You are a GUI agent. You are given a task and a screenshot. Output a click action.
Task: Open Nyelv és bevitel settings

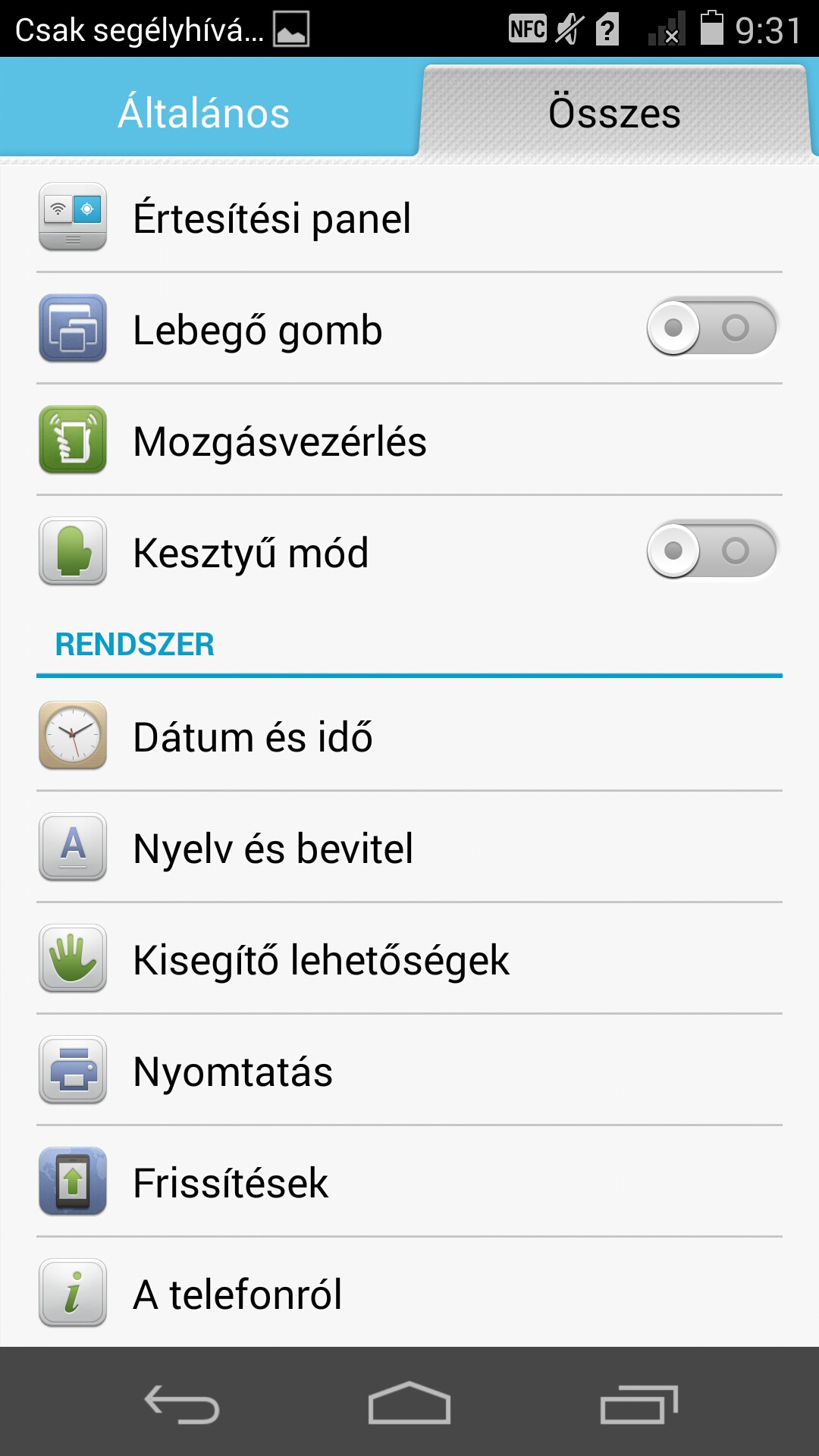[x=409, y=848]
